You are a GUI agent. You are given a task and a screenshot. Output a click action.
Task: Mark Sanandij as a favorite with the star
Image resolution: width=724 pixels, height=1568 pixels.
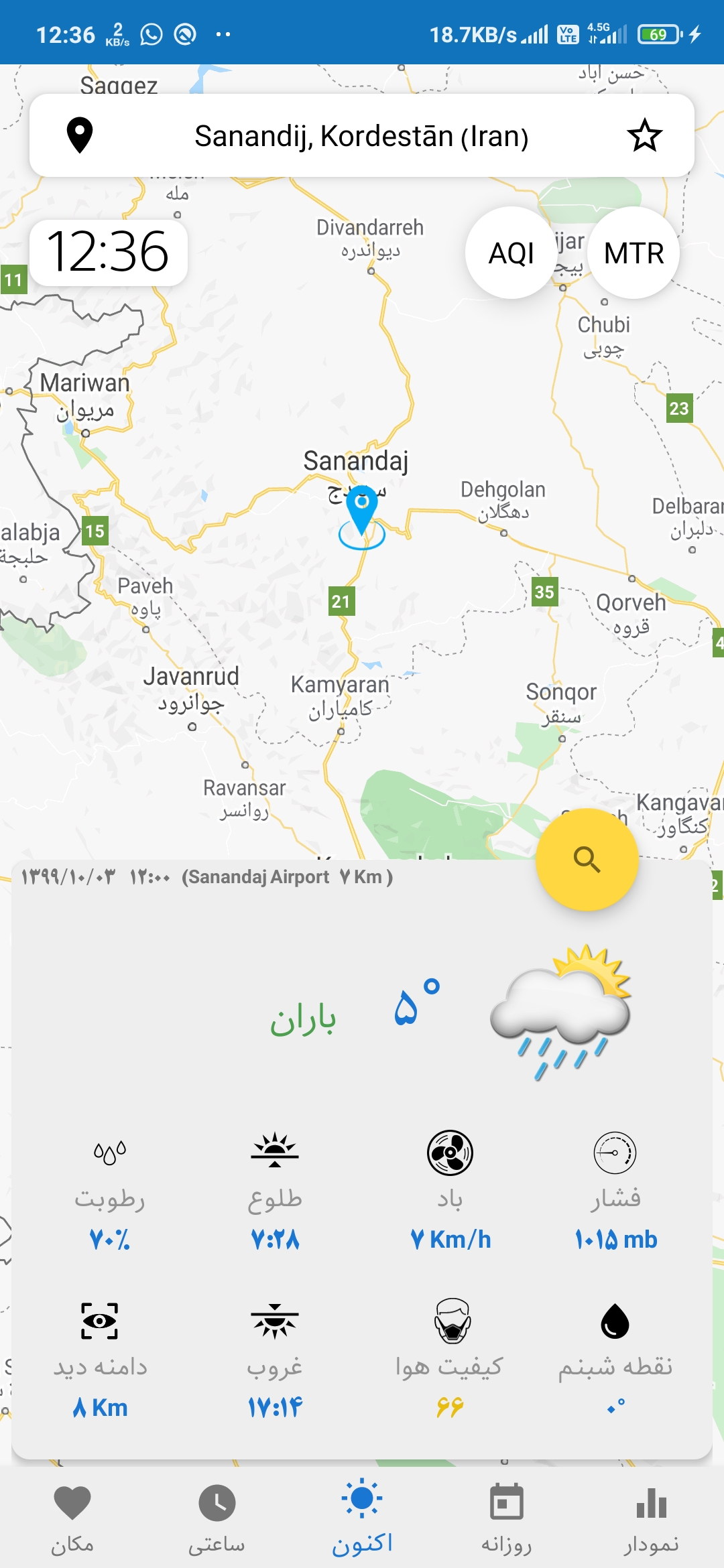click(644, 135)
